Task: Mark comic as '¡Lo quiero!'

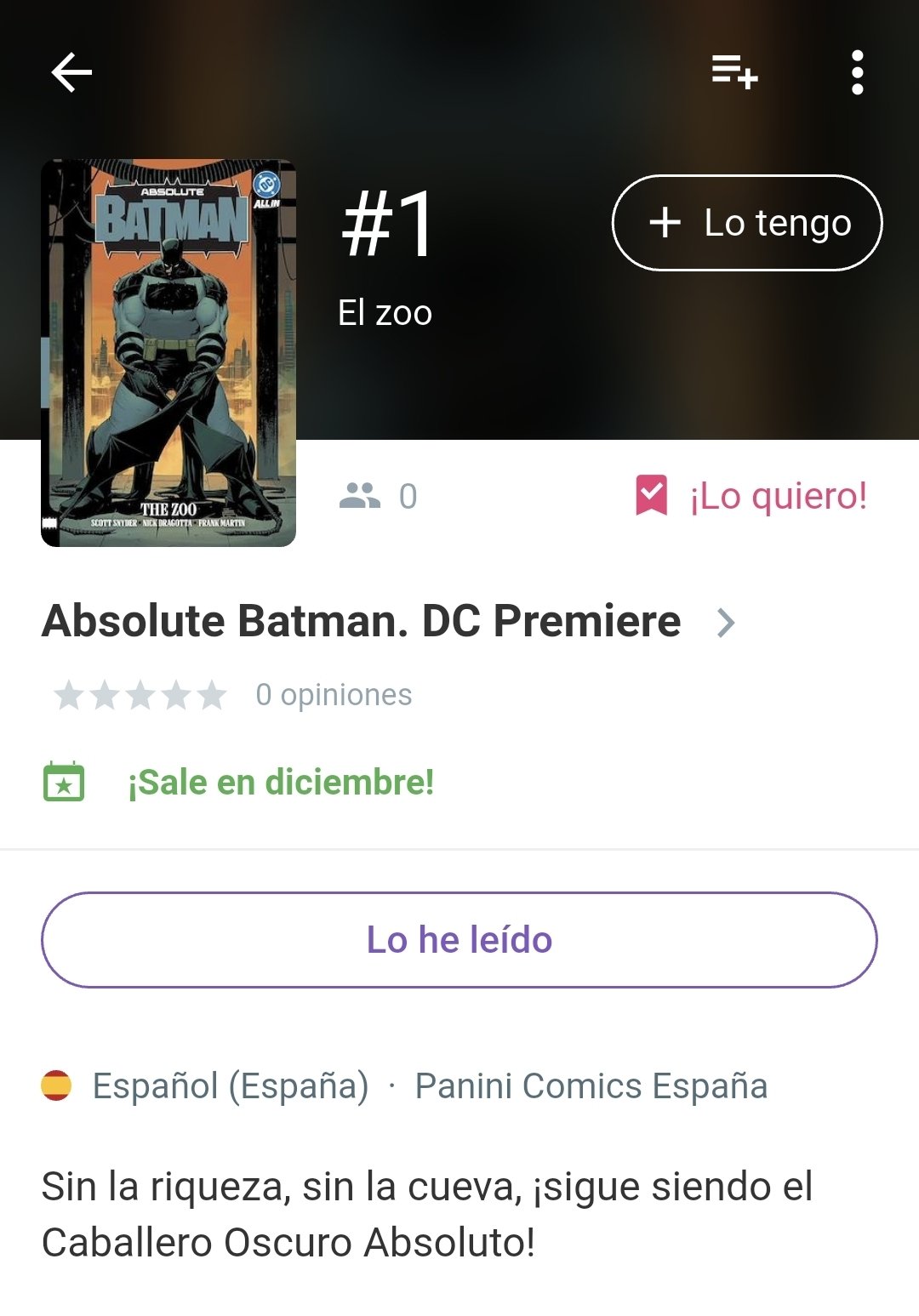Action: (x=751, y=496)
